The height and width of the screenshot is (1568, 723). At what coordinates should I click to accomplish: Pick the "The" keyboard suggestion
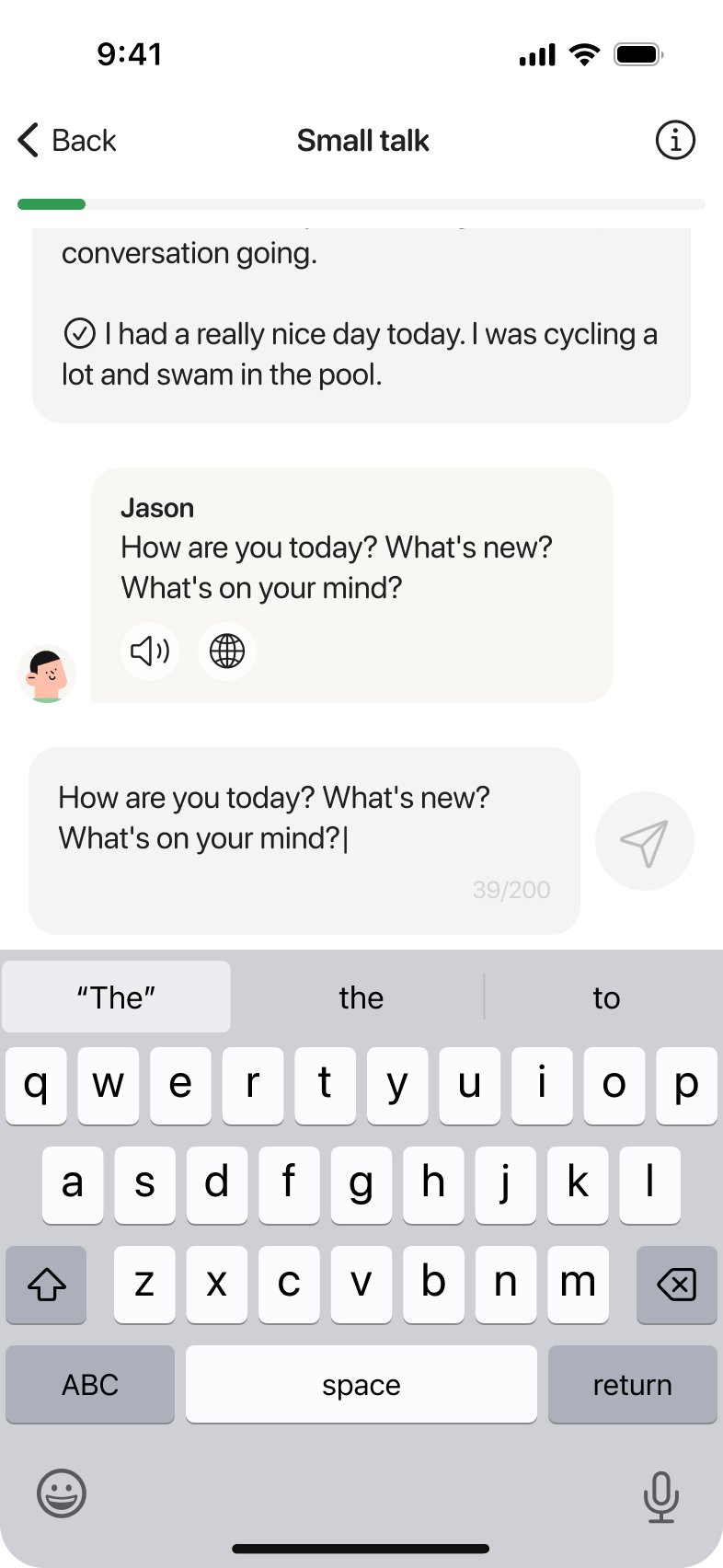click(x=117, y=997)
